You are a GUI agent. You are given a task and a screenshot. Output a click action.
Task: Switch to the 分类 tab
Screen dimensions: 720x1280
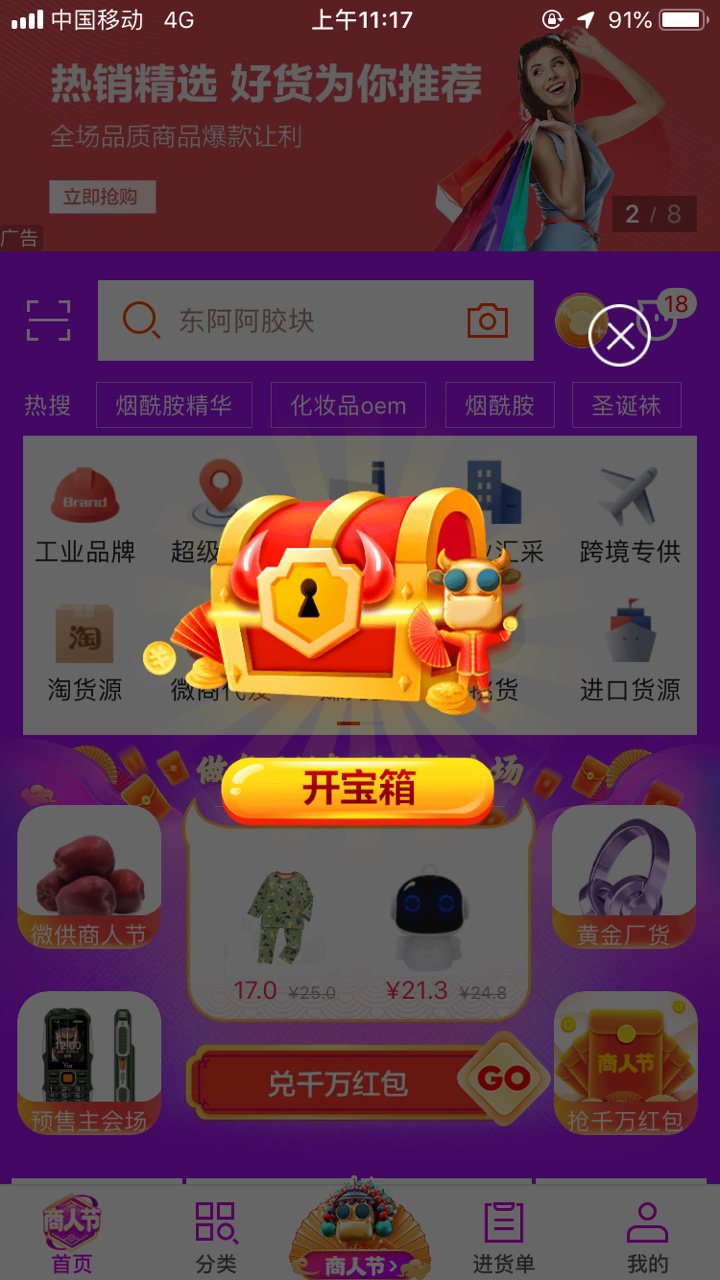[x=216, y=1238]
